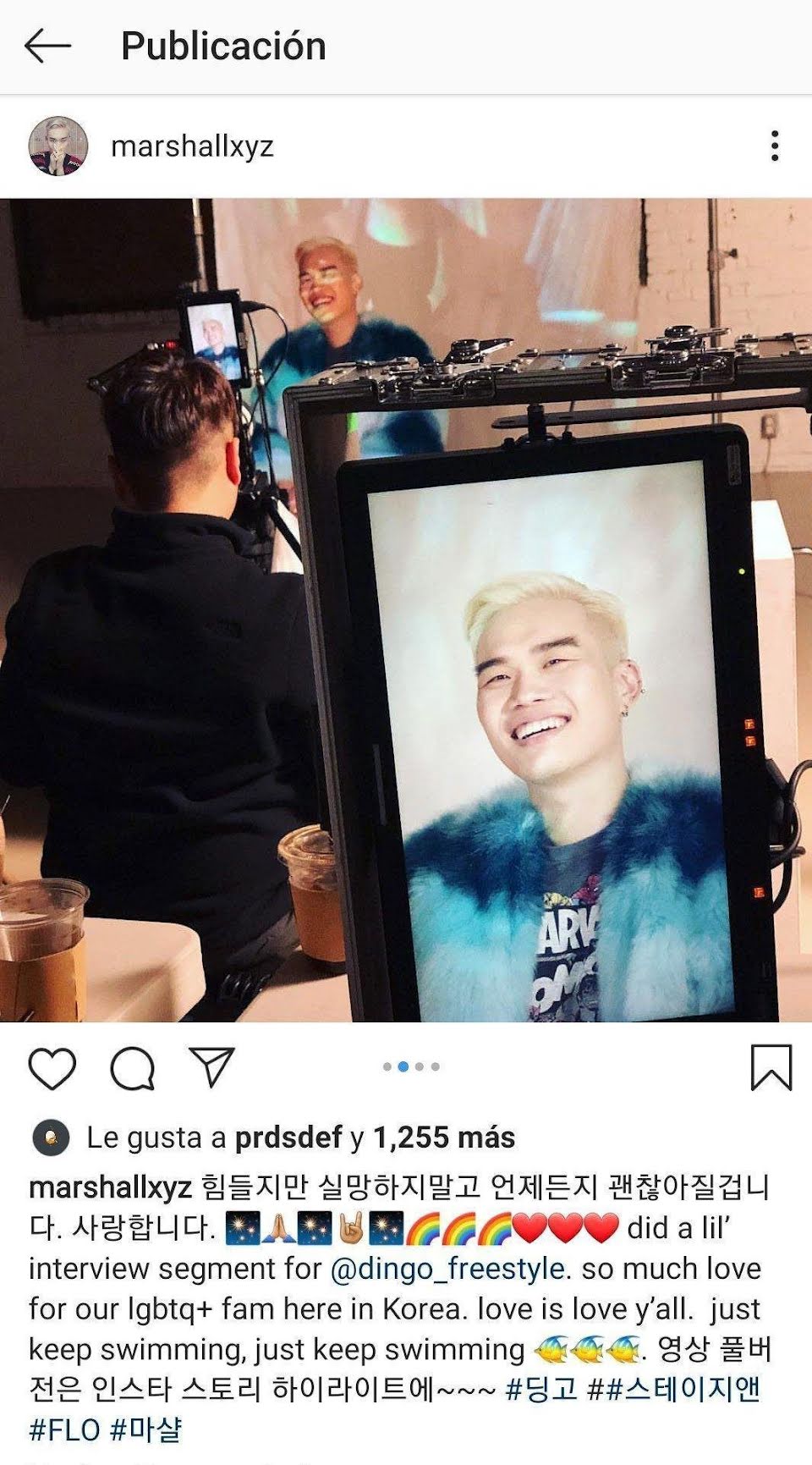Open the post's three-dot options menu

pyautogui.click(x=774, y=146)
